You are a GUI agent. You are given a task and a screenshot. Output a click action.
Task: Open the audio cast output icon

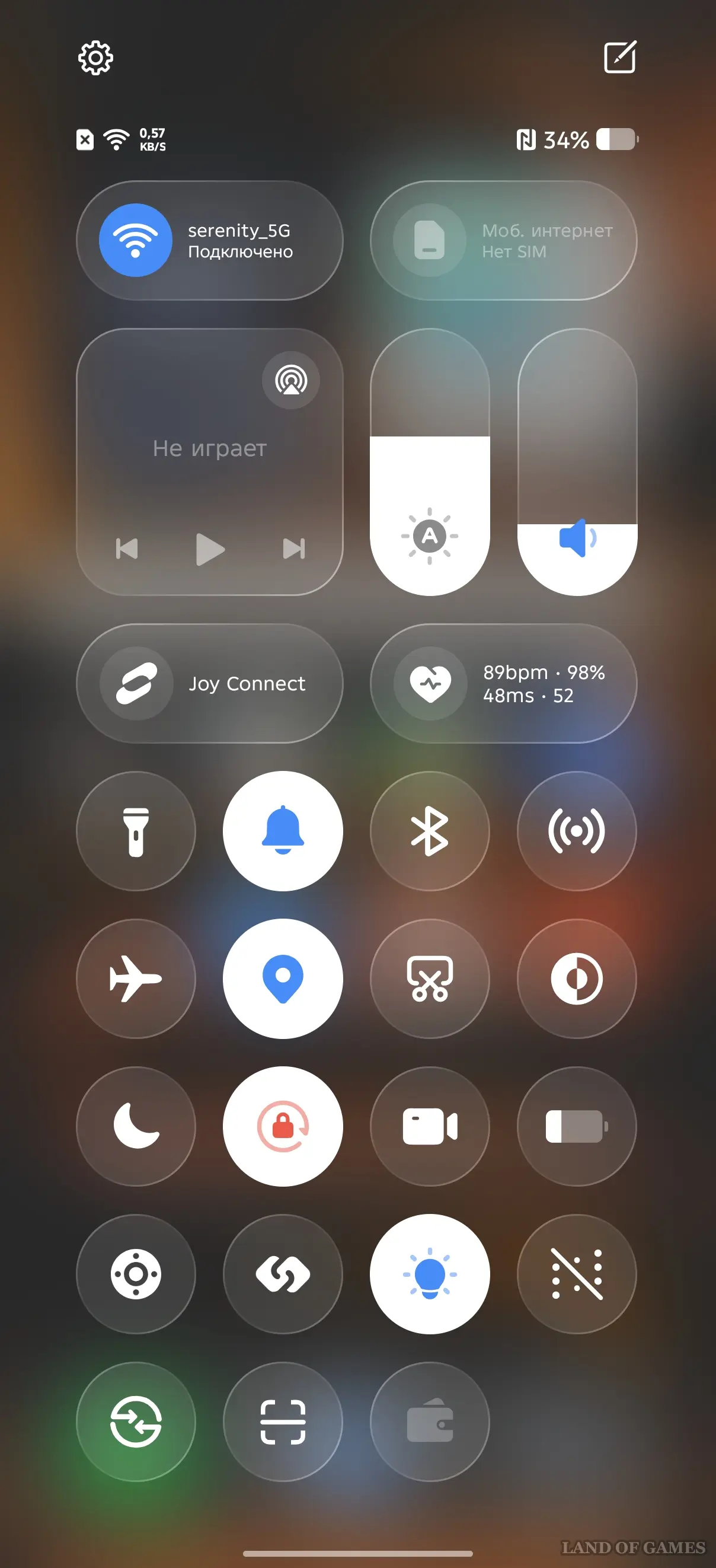click(x=291, y=380)
